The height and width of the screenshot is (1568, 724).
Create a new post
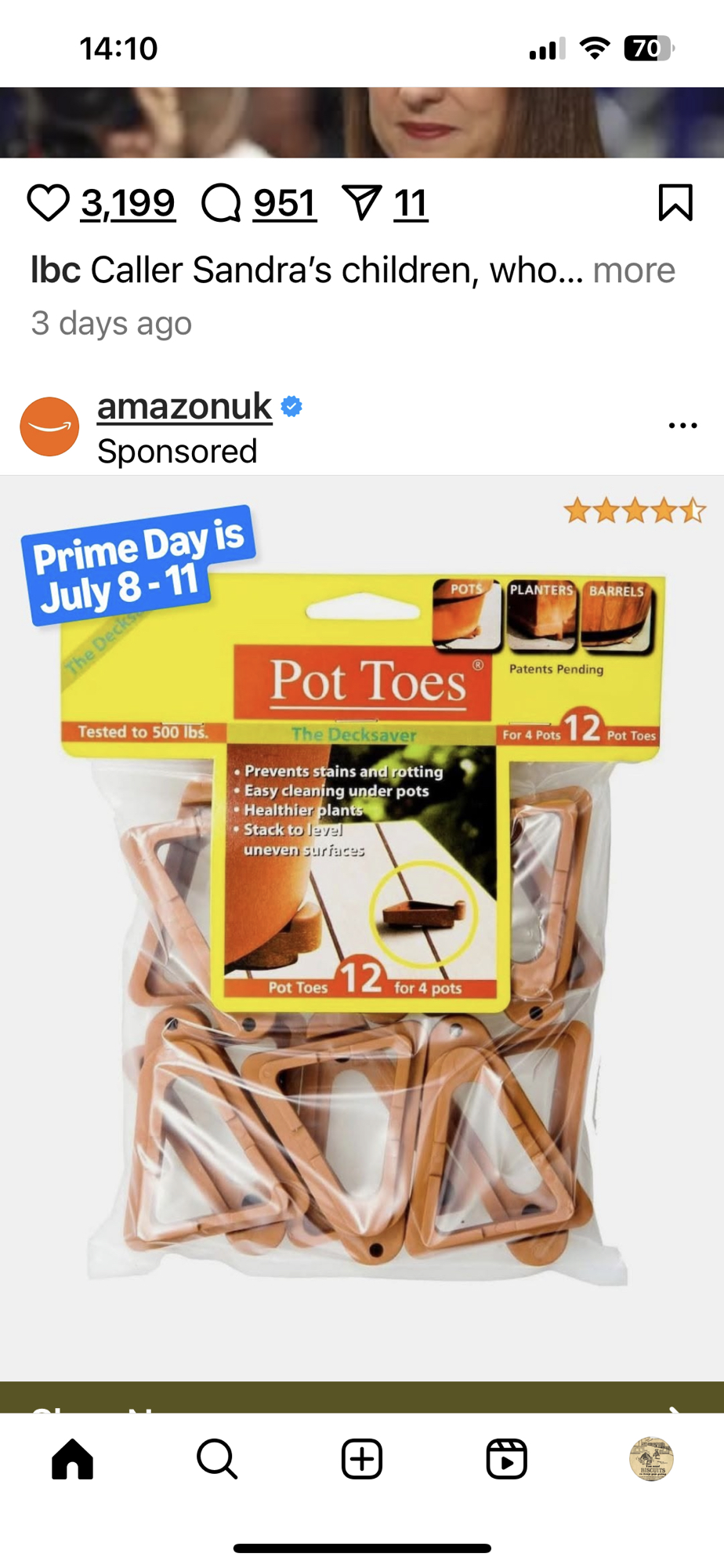pyautogui.click(x=362, y=1459)
